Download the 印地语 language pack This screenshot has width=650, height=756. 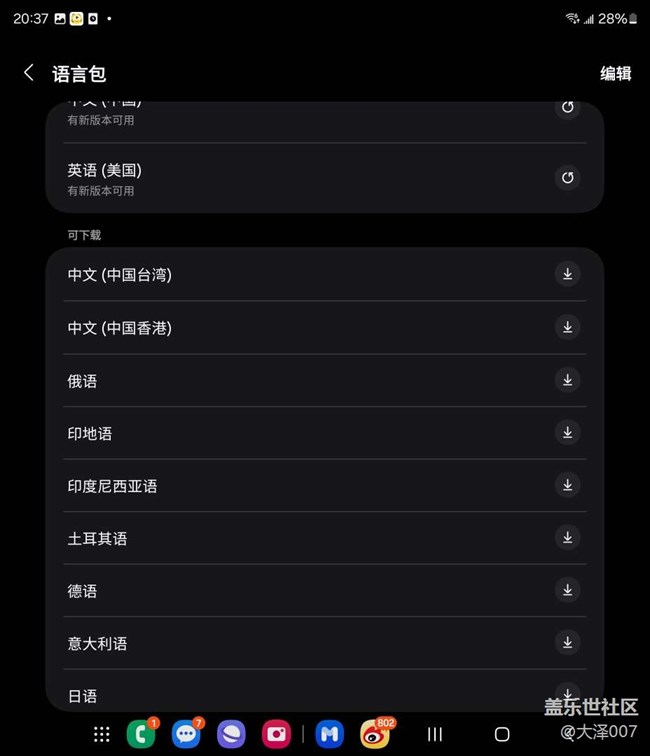567,433
